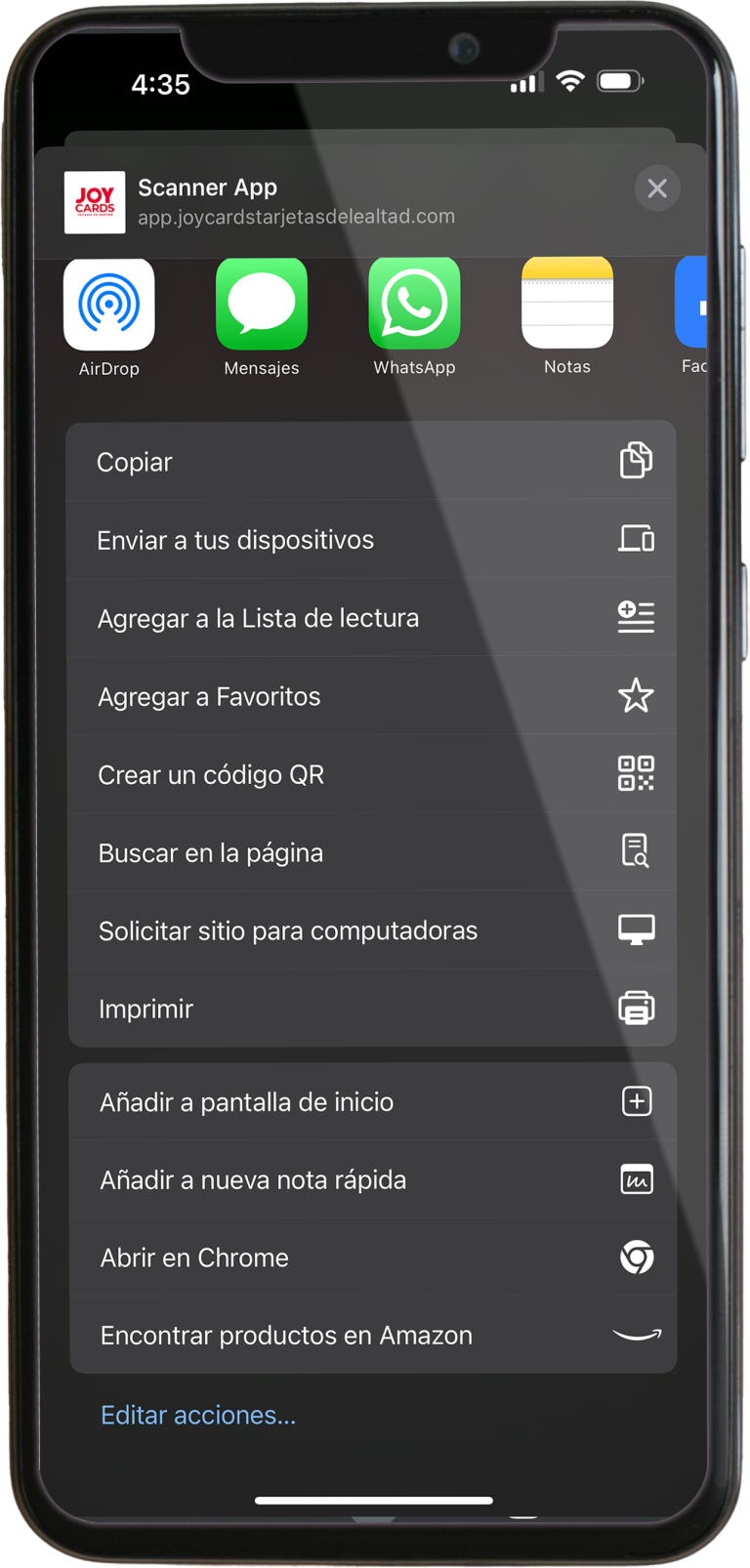Choose Añadir a nueva nota rápida
Image resolution: width=750 pixels, height=1568 pixels.
(371, 1179)
